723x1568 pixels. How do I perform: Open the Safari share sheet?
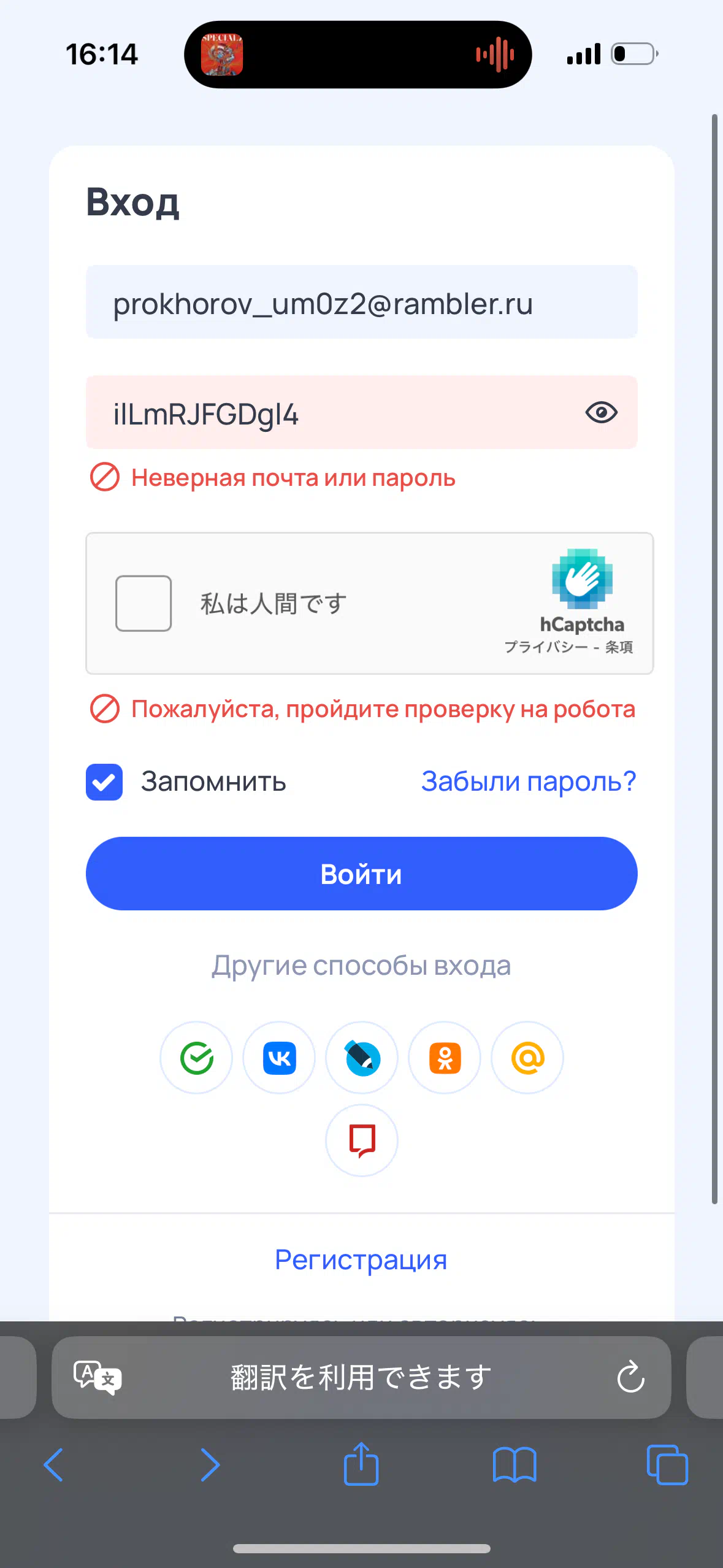pos(361,1463)
